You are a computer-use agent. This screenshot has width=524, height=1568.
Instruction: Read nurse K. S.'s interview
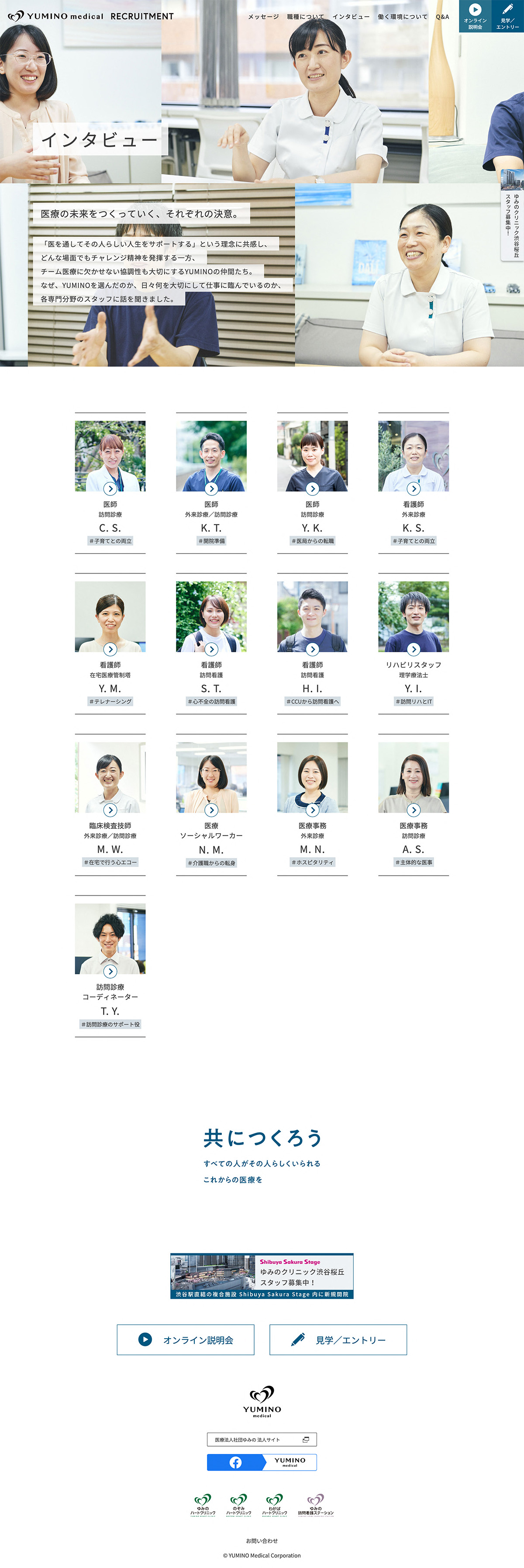tap(413, 482)
